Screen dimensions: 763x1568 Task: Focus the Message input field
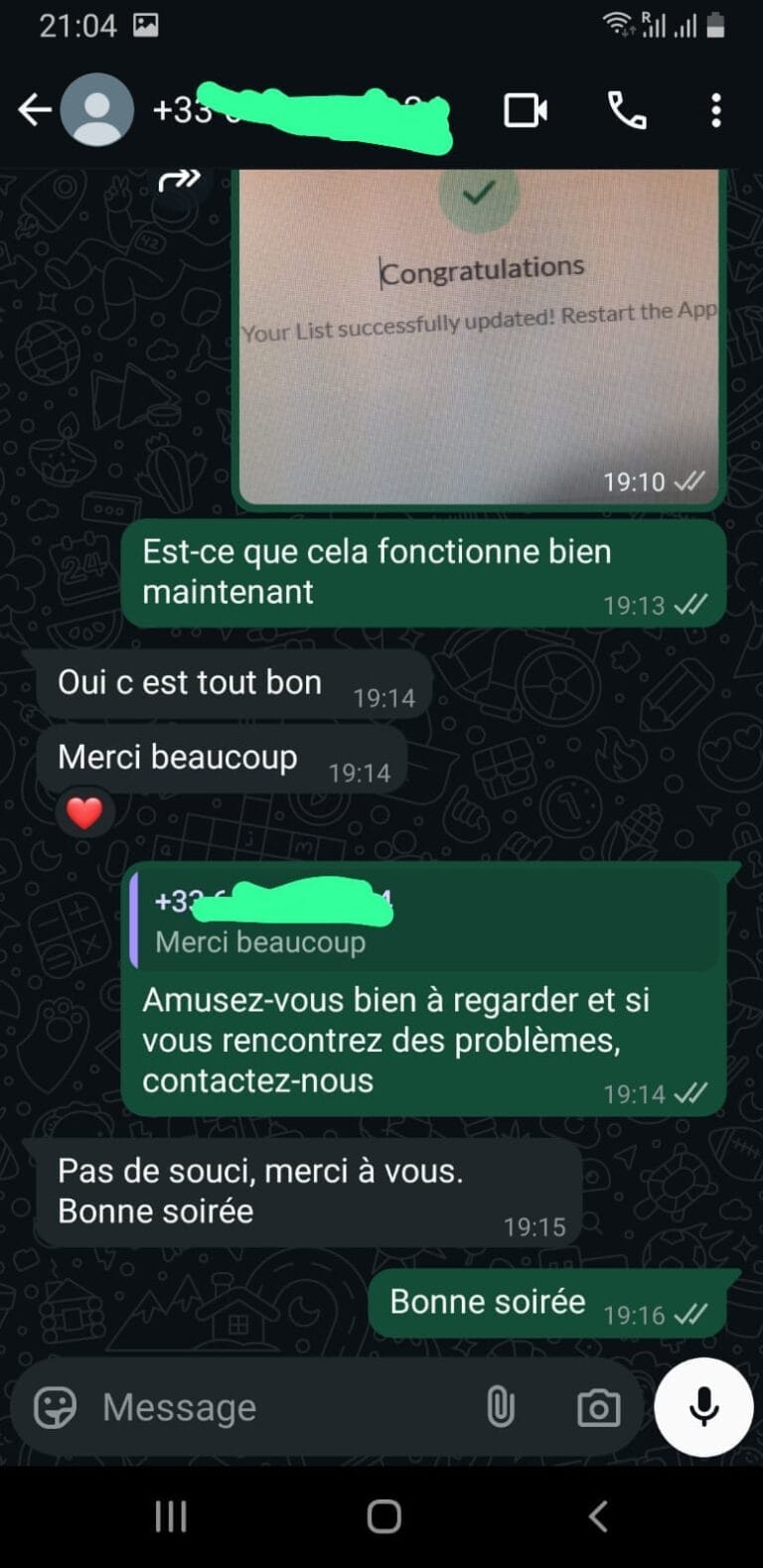[278, 1407]
